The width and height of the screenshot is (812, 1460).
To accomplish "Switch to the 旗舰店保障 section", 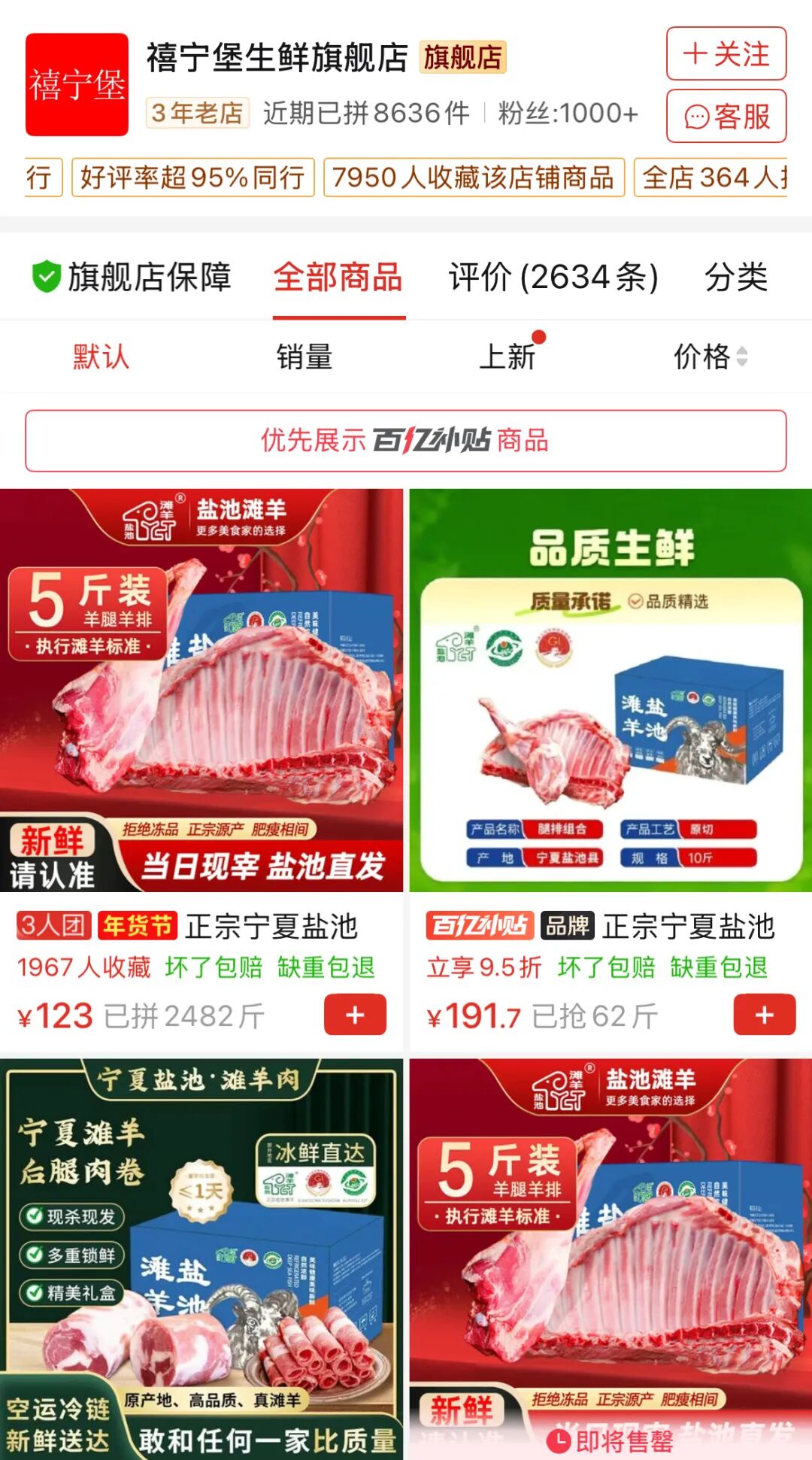I will click(x=148, y=275).
